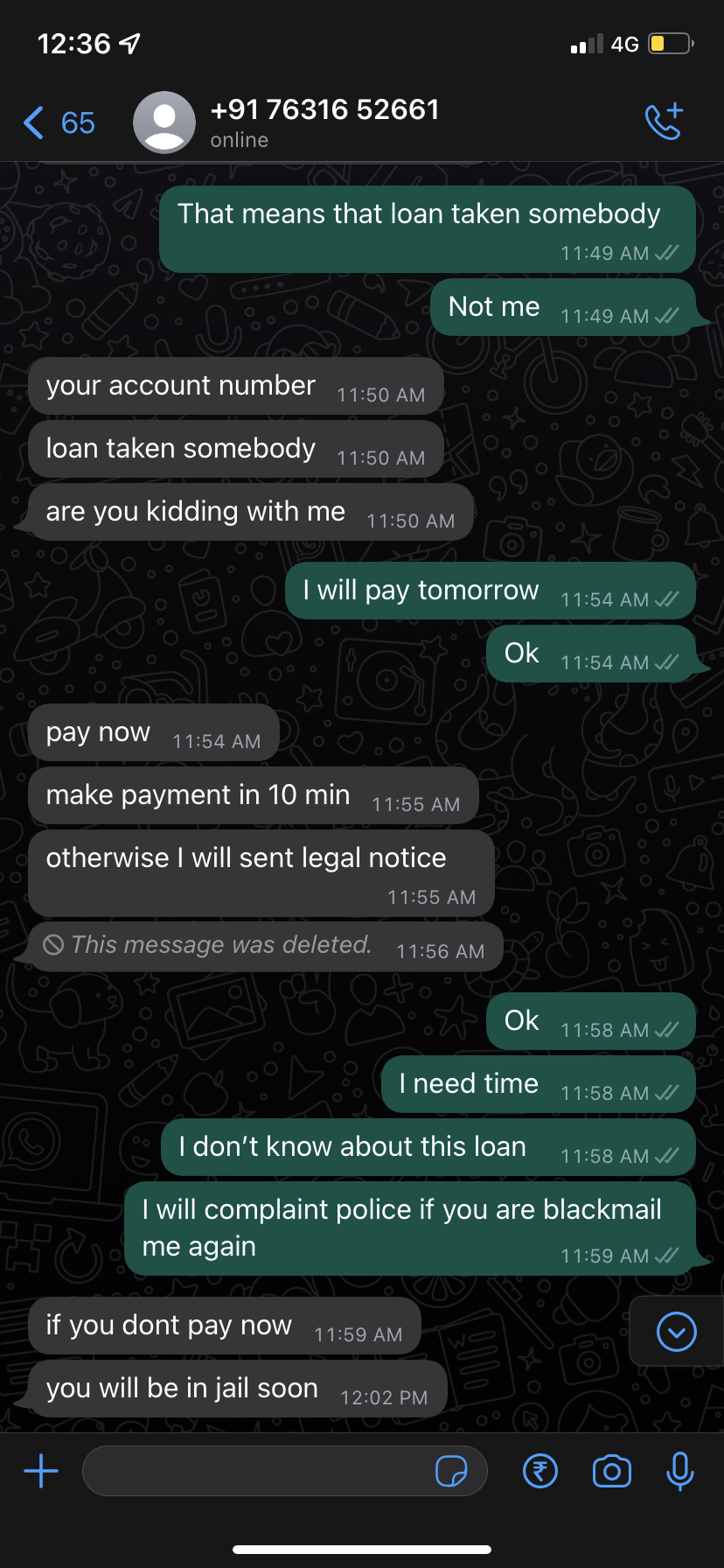Open the attachment plus menu

click(41, 1471)
